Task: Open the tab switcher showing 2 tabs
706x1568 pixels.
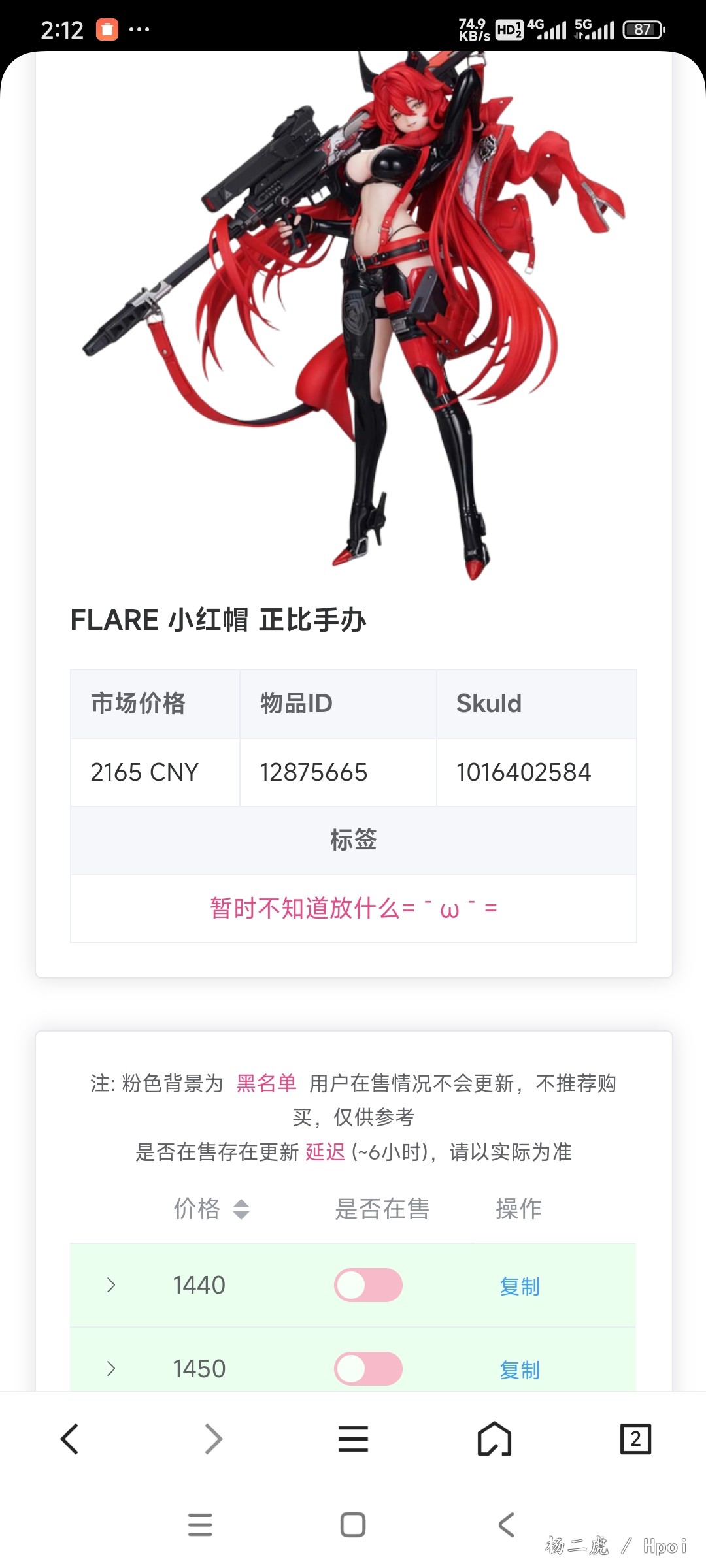Action: point(635,1439)
